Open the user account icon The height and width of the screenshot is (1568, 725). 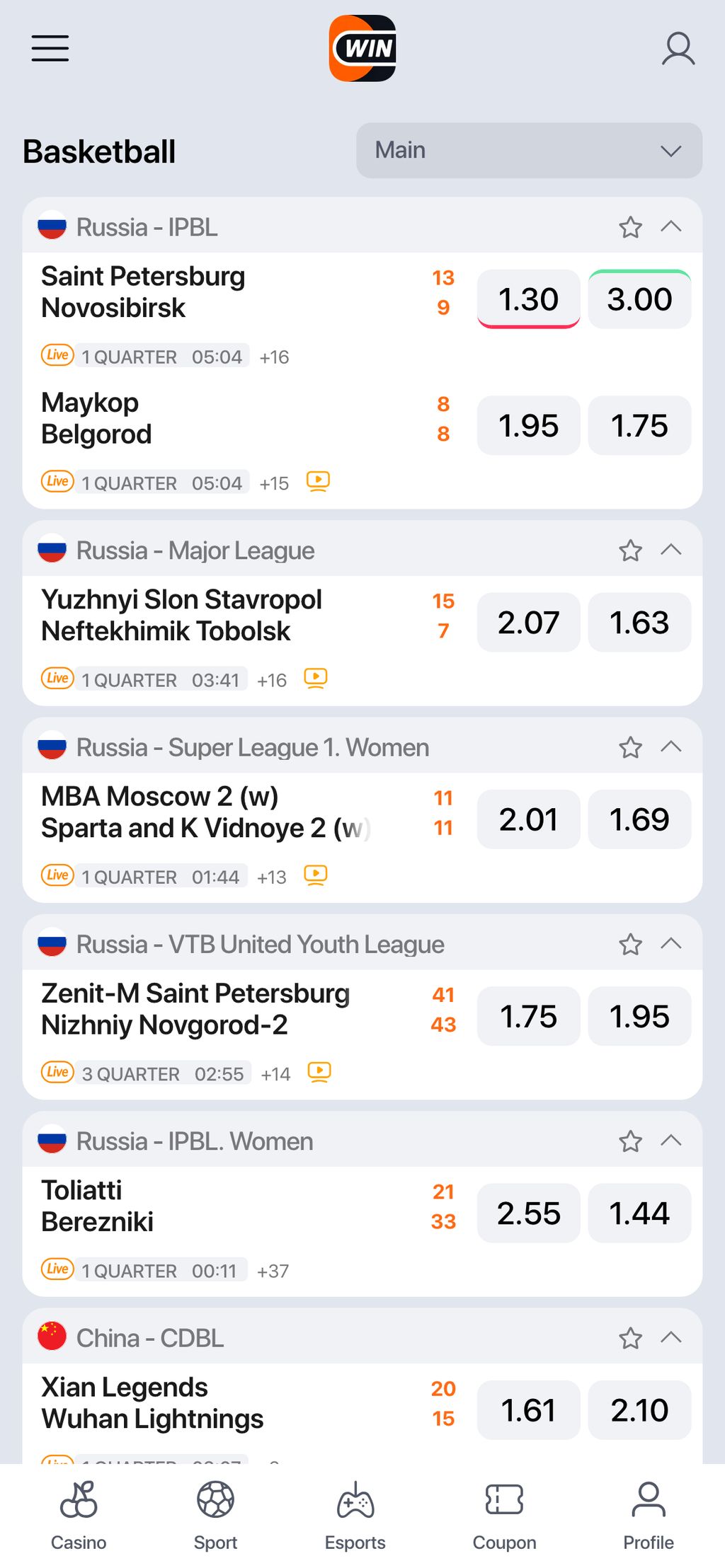point(678,48)
